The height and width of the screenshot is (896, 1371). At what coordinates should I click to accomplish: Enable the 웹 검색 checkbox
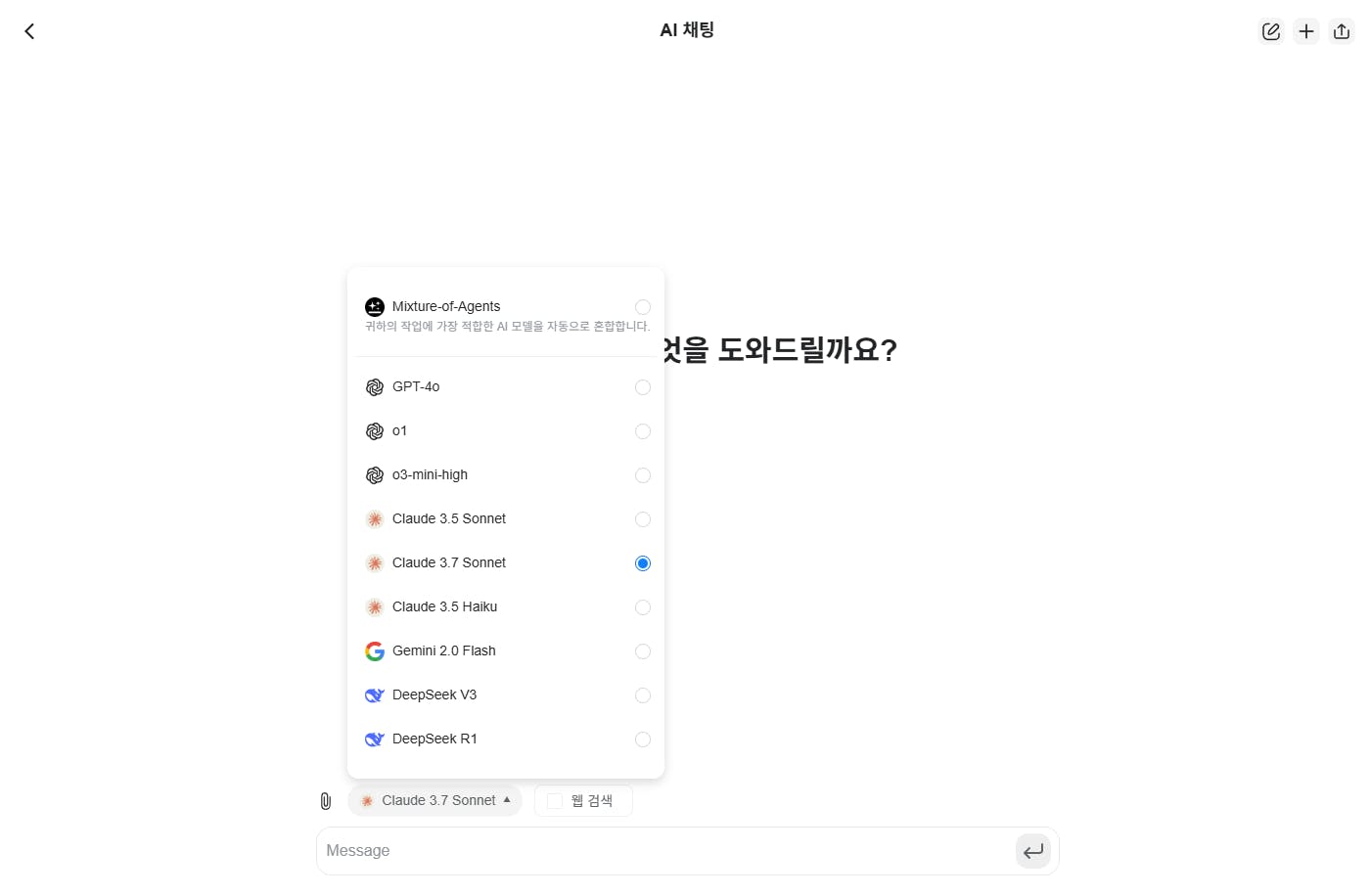point(555,801)
